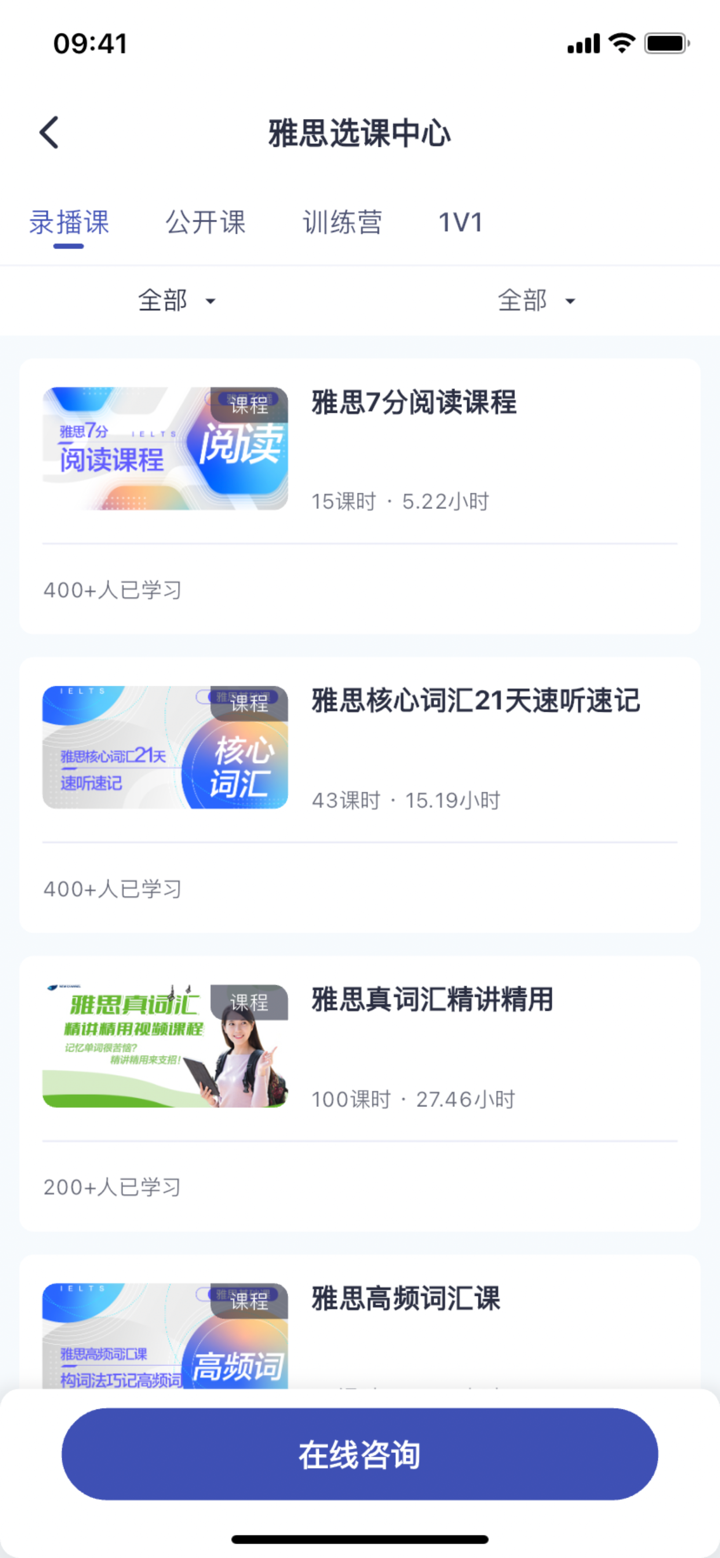
Task: Switch to the 公开课 tab
Action: pos(205,222)
